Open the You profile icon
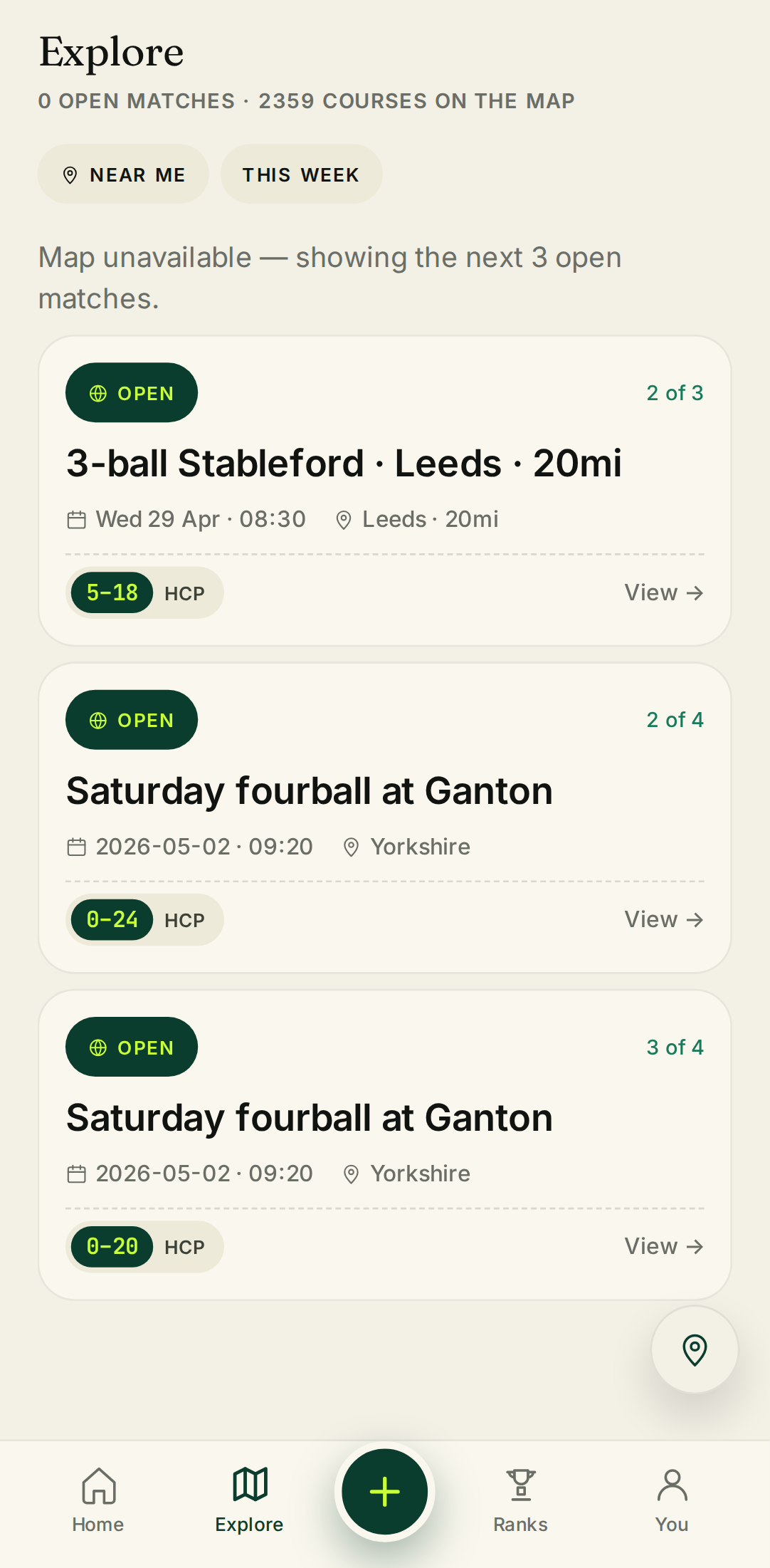This screenshot has height=1568, width=770. [x=671, y=1485]
